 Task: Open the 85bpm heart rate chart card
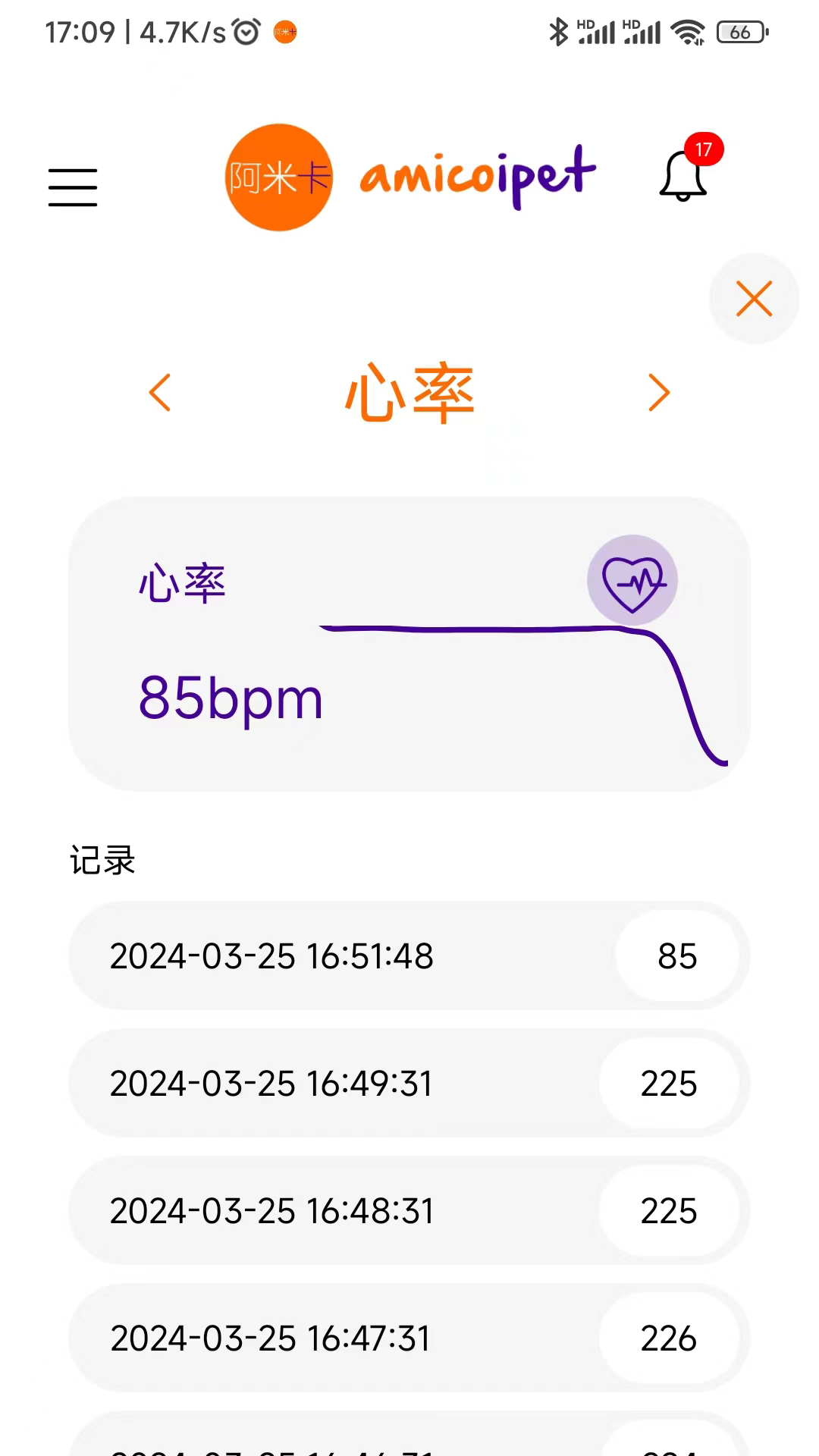pyautogui.click(x=409, y=645)
